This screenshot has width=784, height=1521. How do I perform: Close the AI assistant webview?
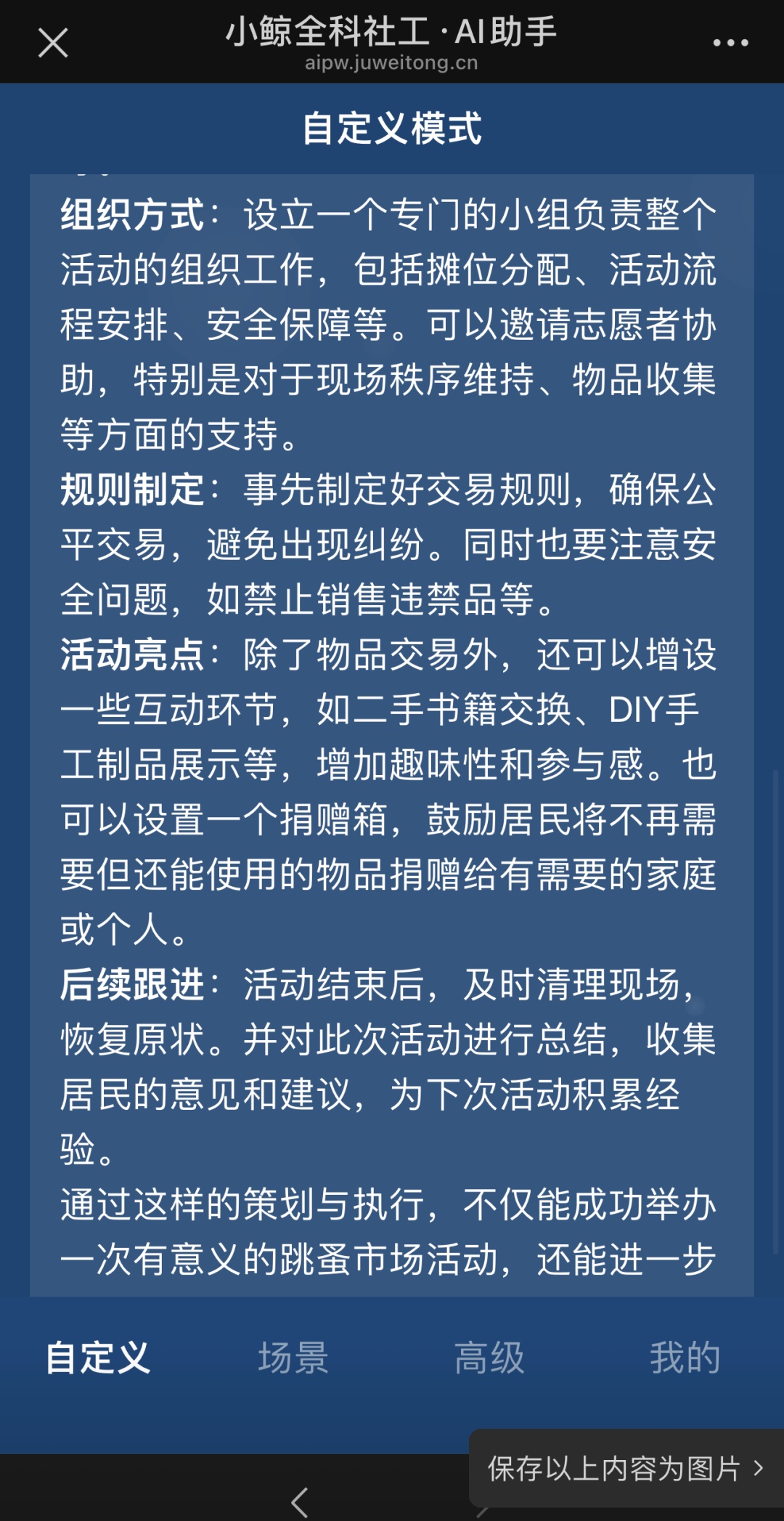click(x=53, y=43)
